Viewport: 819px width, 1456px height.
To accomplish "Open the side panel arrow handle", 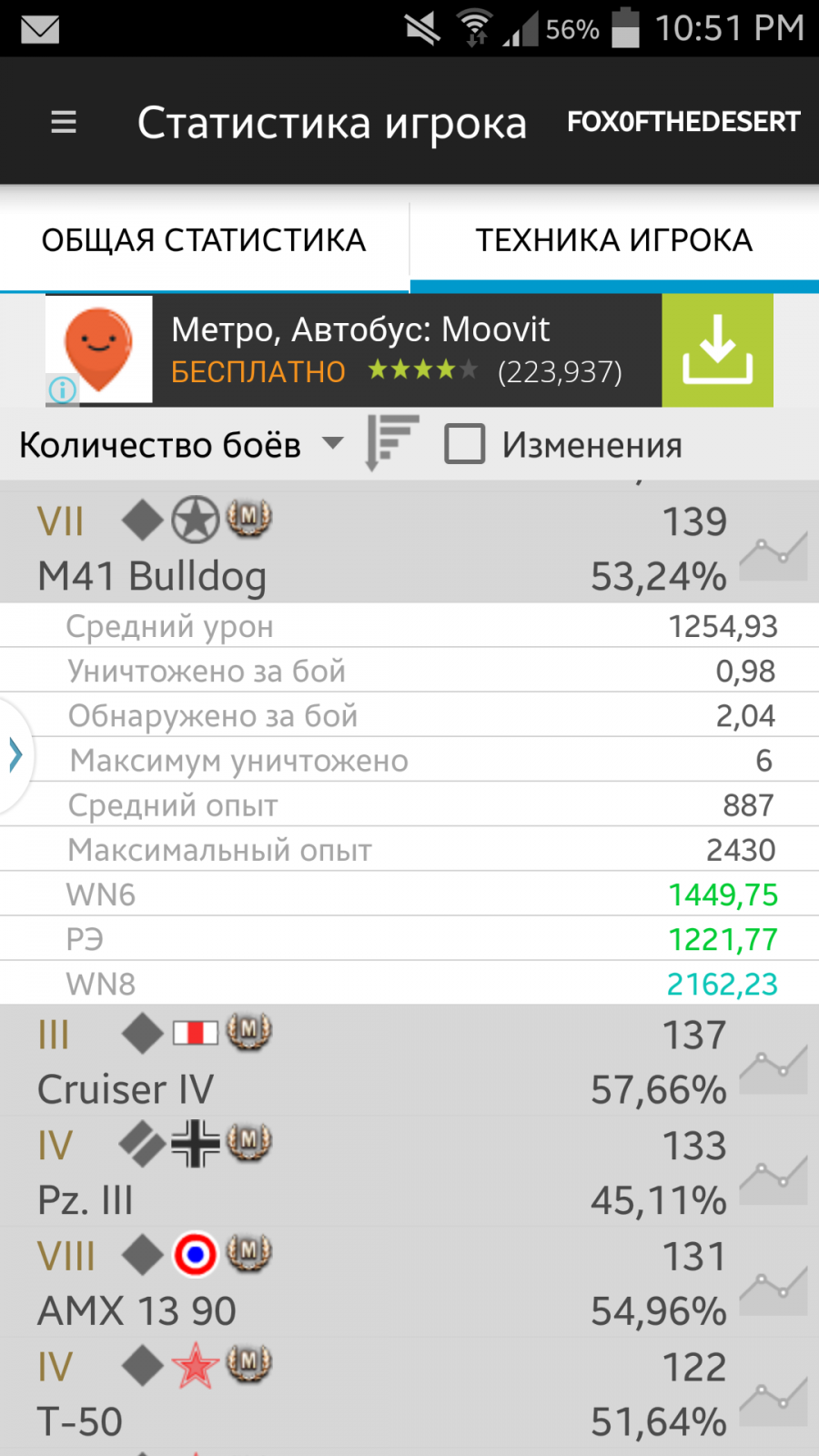I will pyautogui.click(x=15, y=755).
